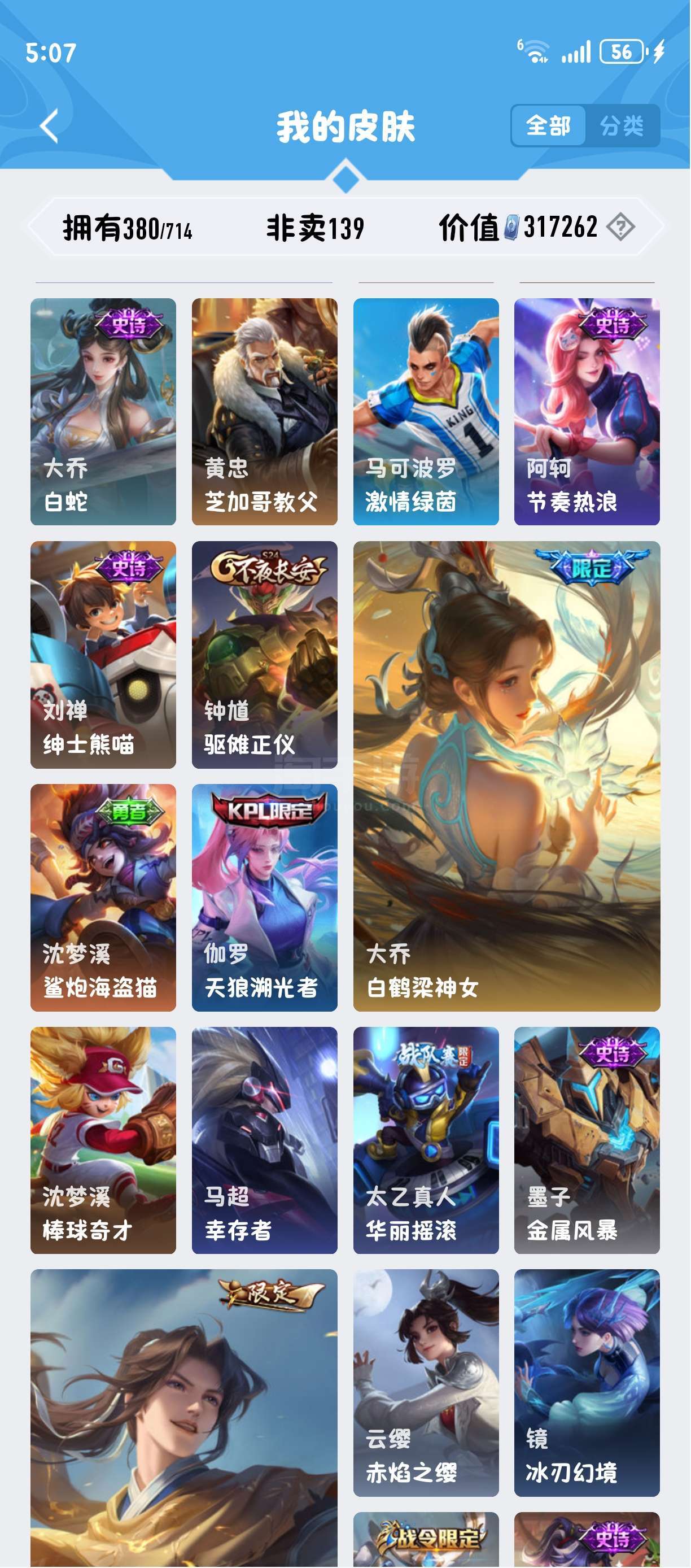Viewport: 691px width, 1568px height.
Task: Open the 黄忠 芝加哥教父 skin card
Action: pos(265,411)
